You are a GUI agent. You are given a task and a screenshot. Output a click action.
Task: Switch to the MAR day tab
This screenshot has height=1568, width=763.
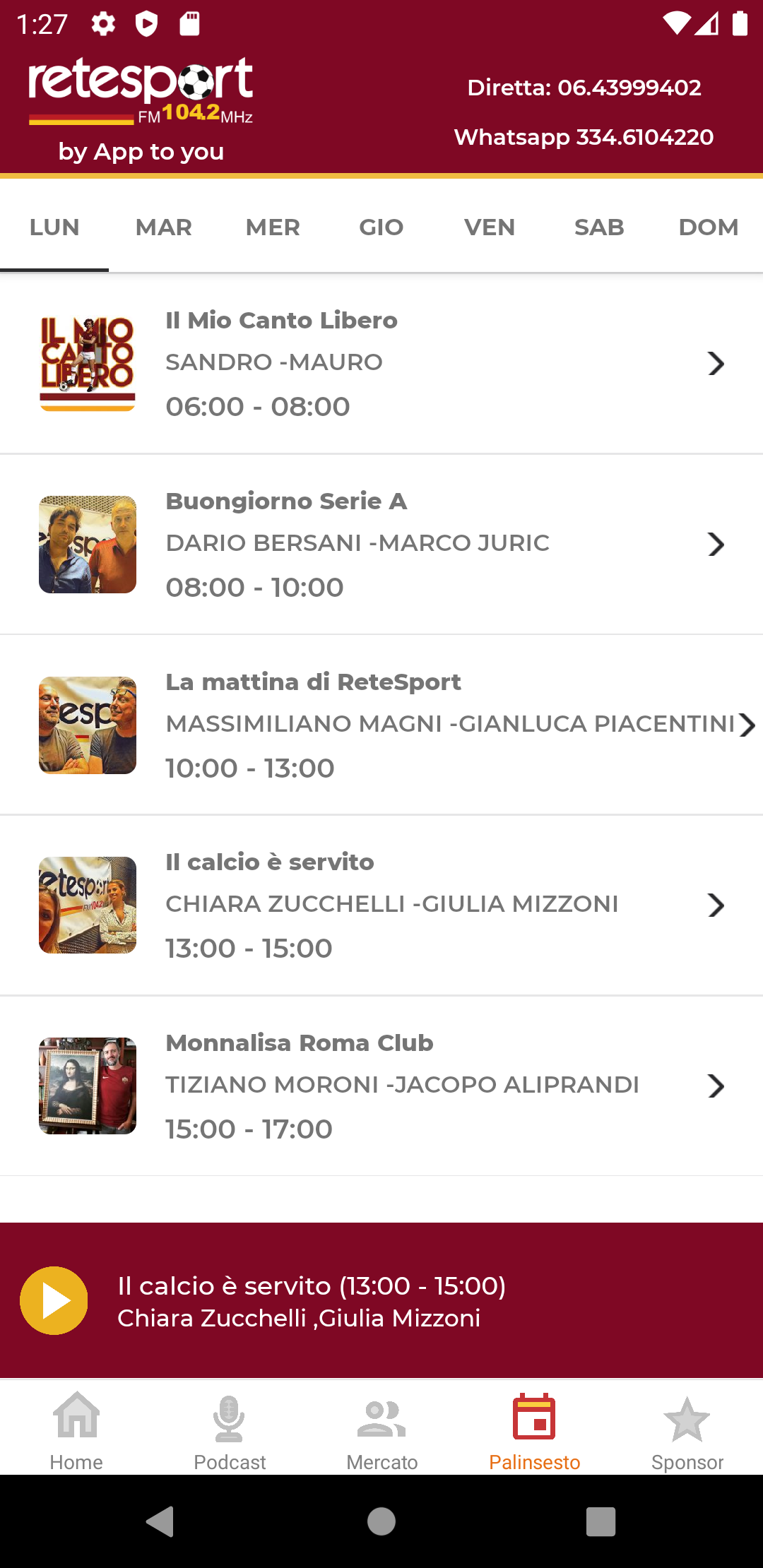[x=163, y=227]
